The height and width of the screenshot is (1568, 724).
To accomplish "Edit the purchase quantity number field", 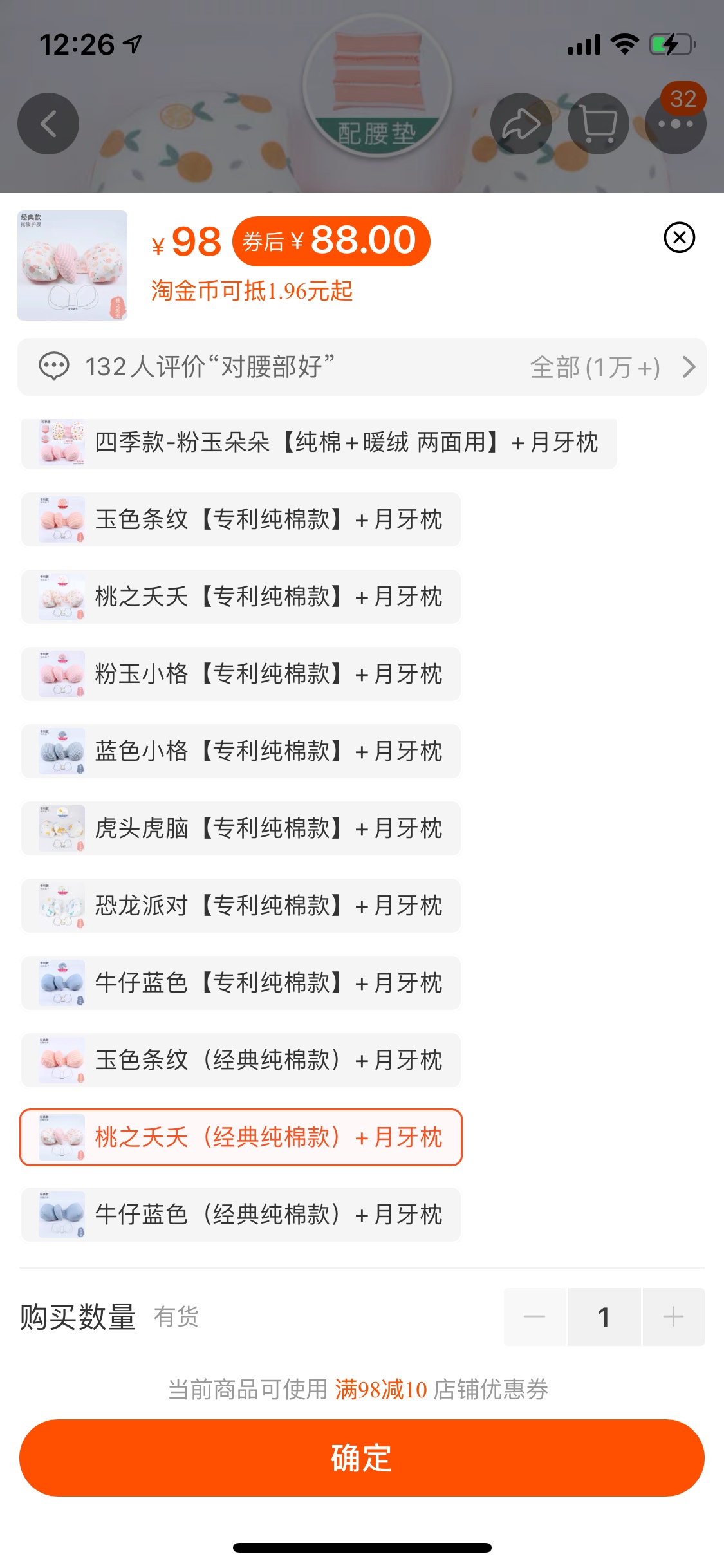I will 603,1317.
